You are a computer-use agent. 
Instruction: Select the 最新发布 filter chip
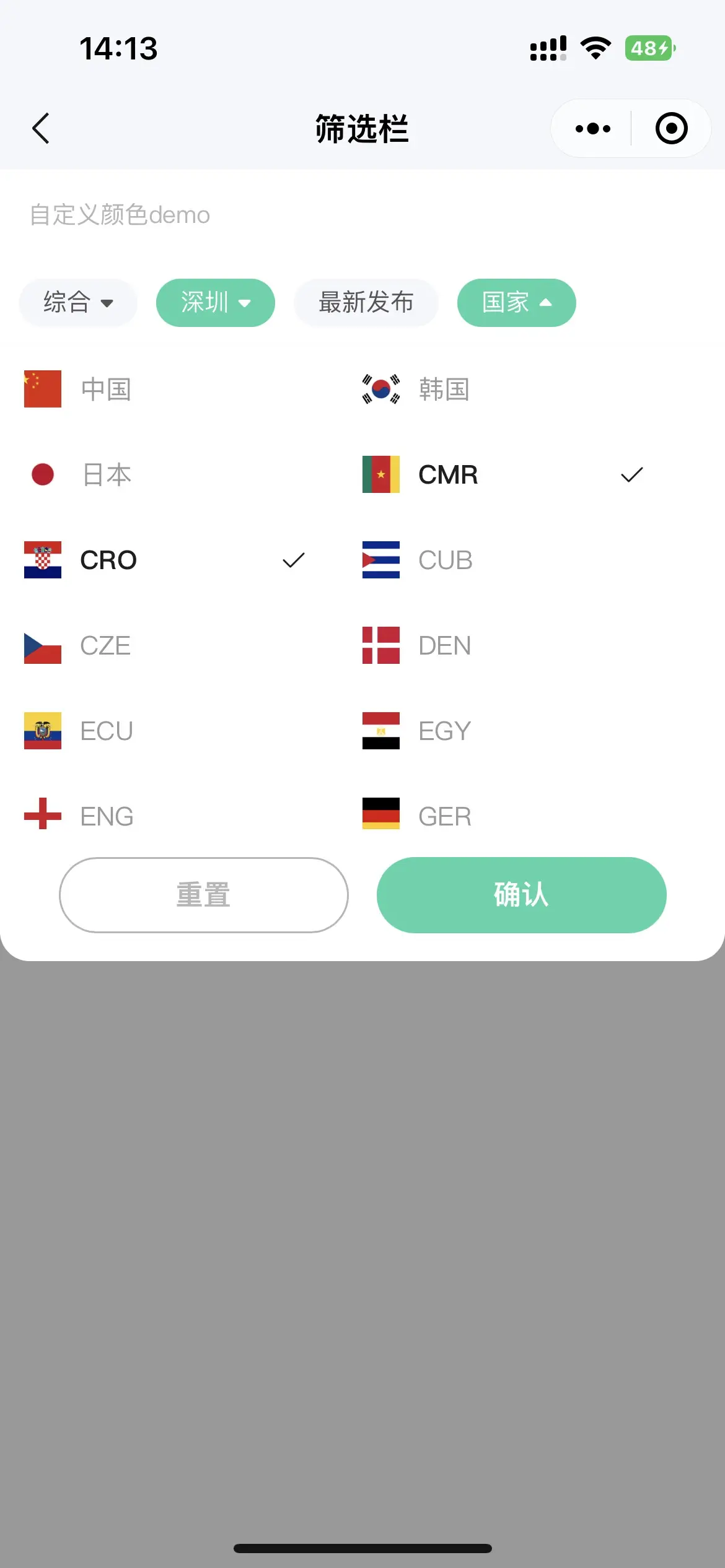click(366, 303)
